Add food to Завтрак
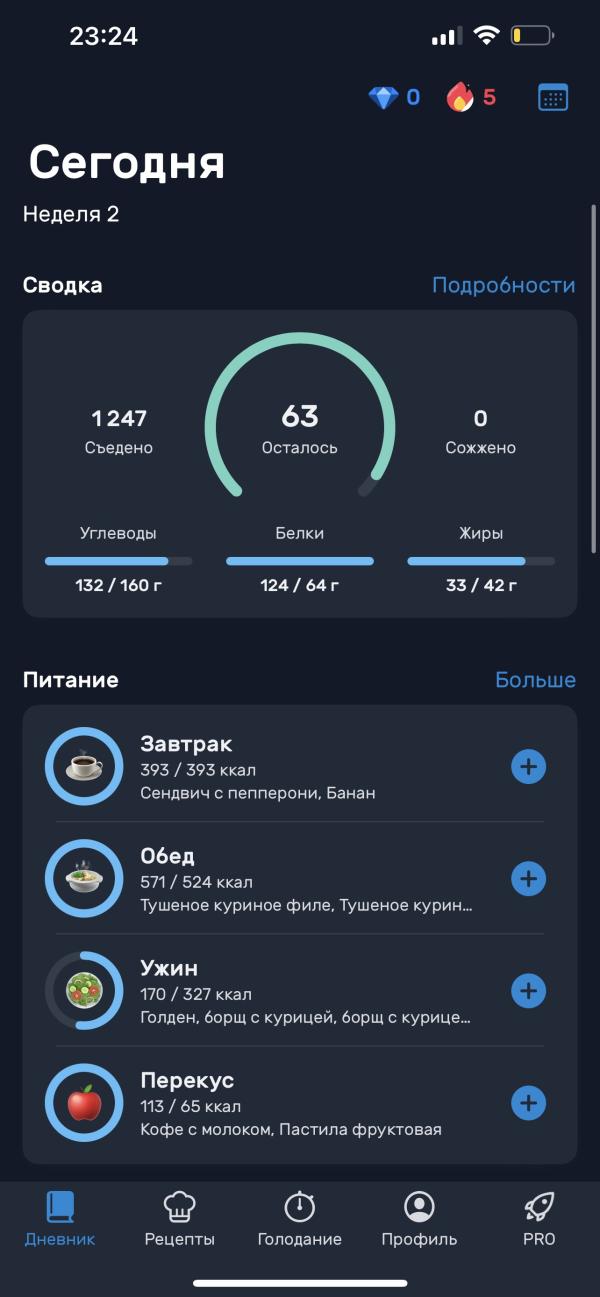Viewport: 600px width, 1297px height. click(x=528, y=767)
